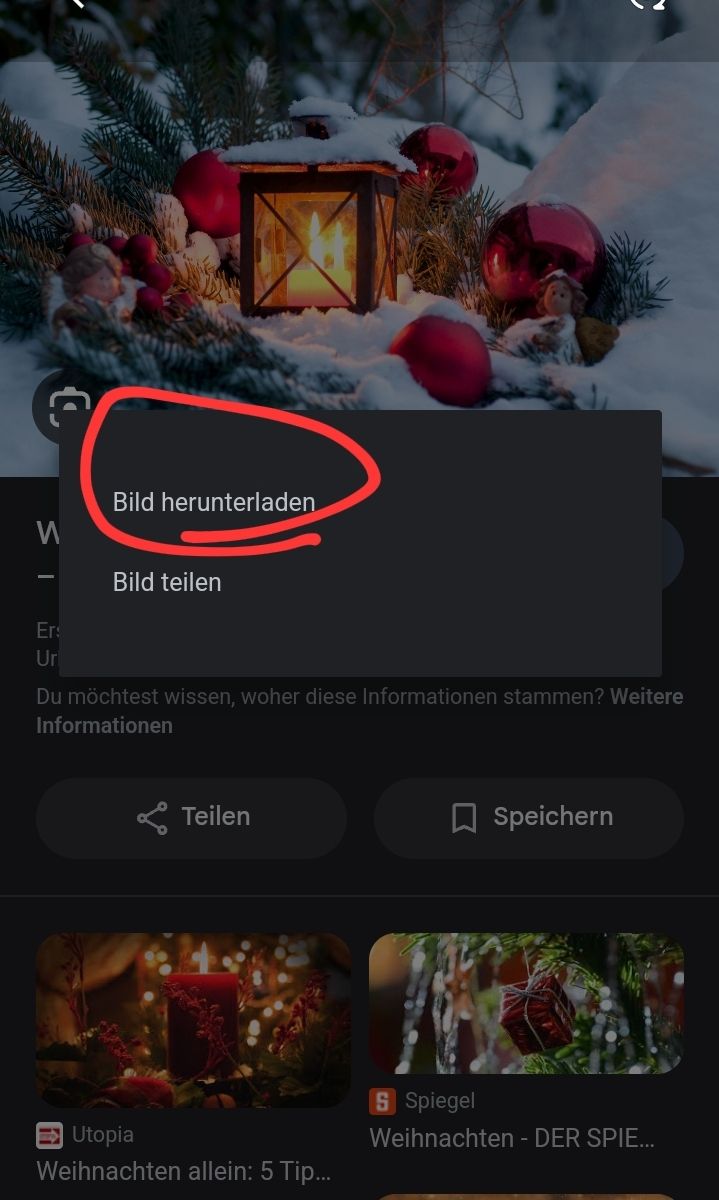Choose Bild teilen from the menu
This screenshot has height=1200, width=719.
(x=167, y=582)
